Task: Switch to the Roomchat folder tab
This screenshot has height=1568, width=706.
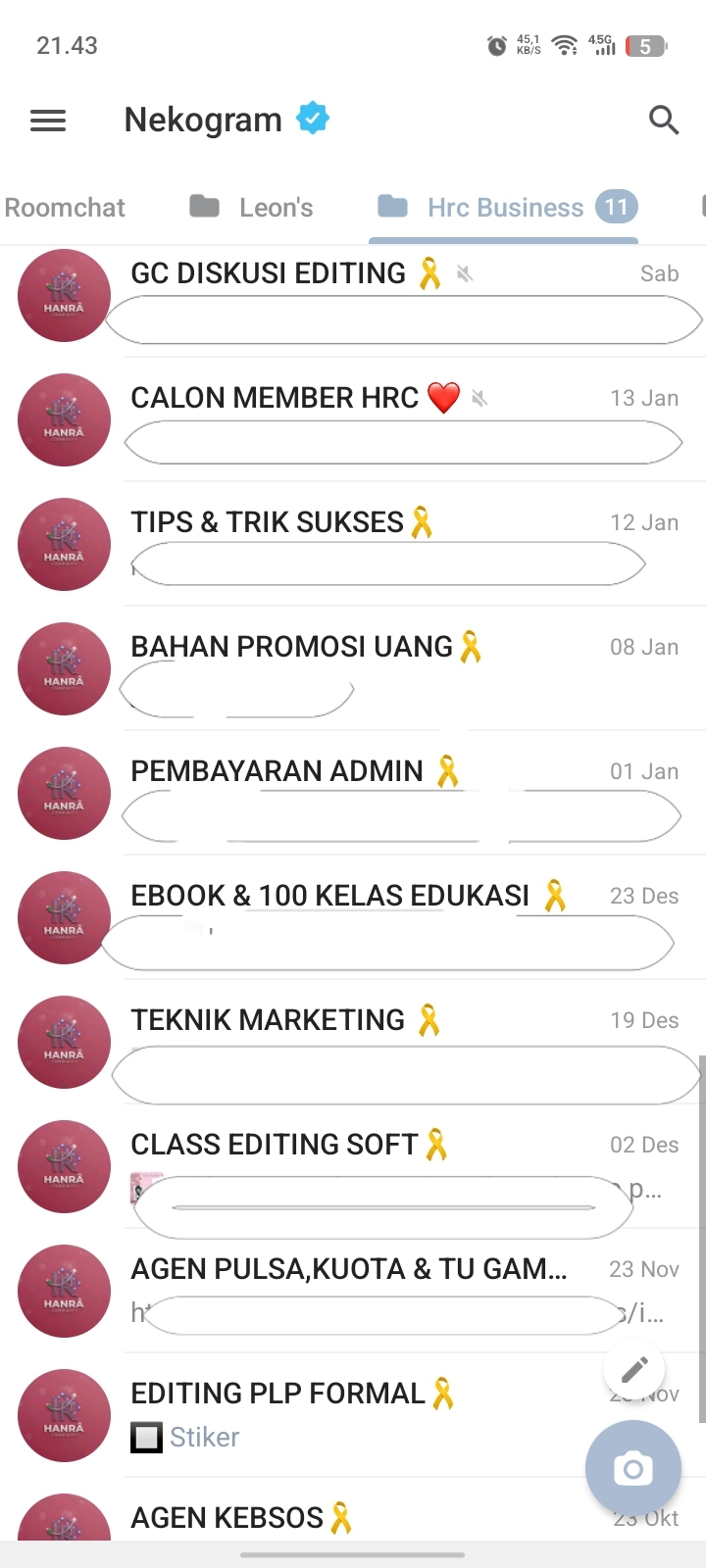Action: click(65, 207)
